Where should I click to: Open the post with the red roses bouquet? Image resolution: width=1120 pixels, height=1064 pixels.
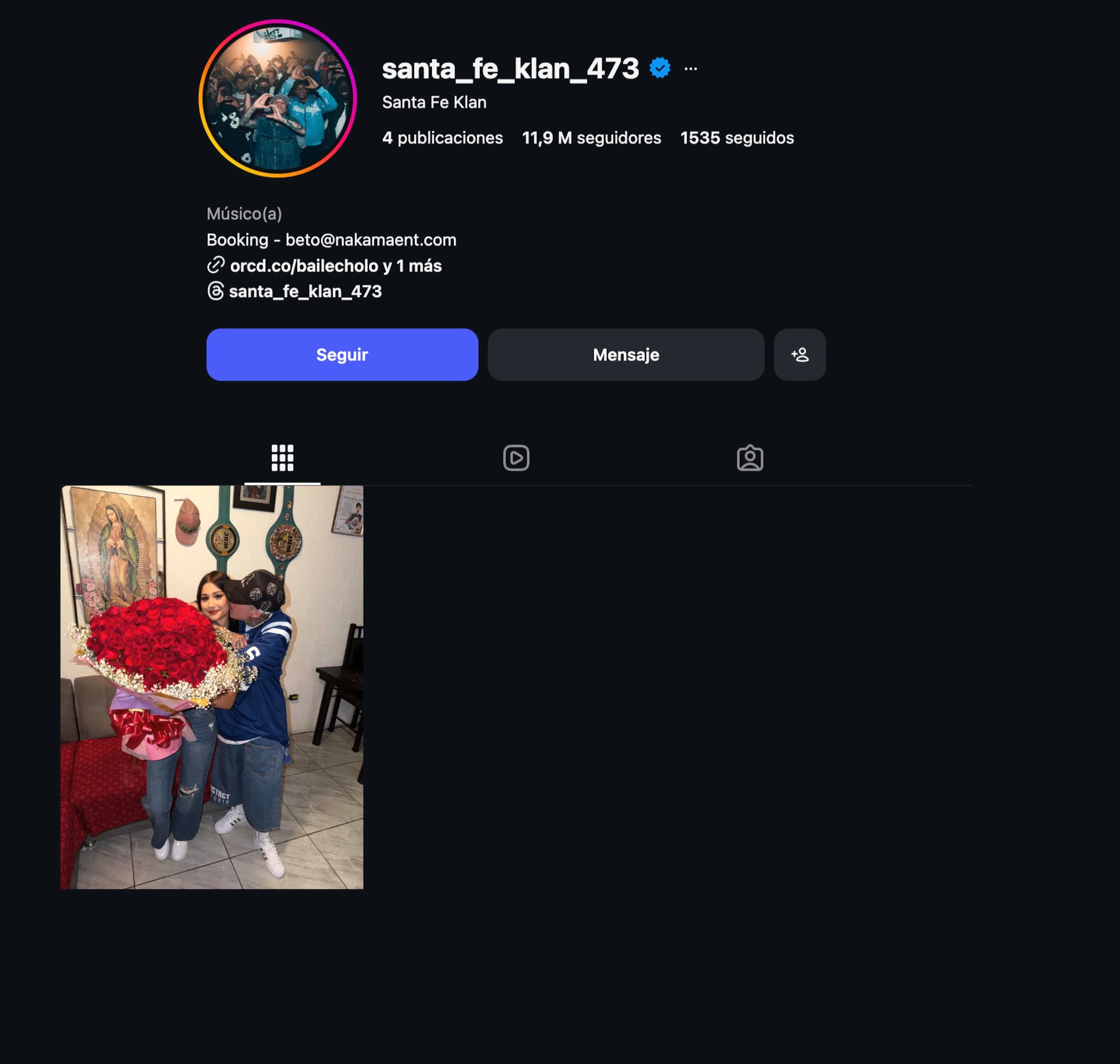coord(212,687)
